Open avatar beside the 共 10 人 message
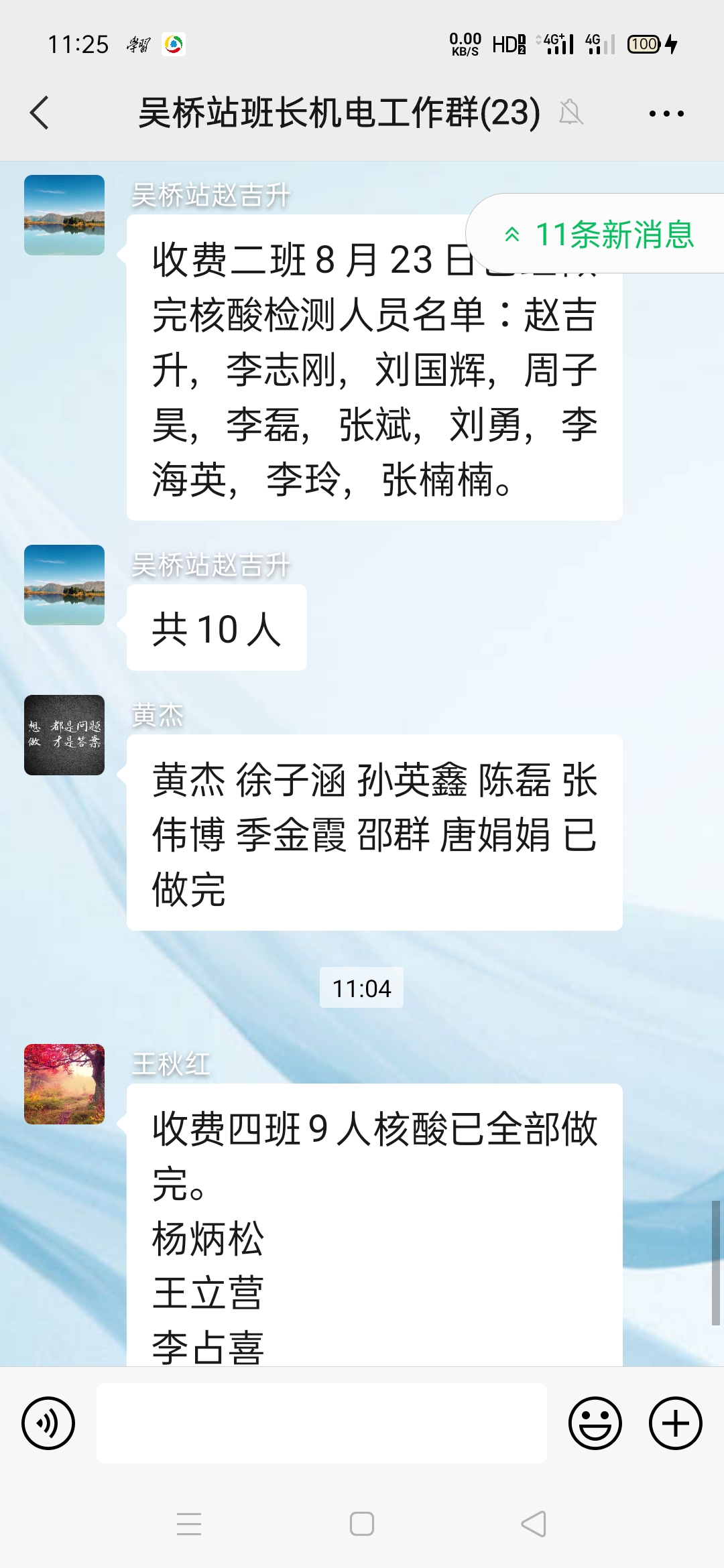 [64, 585]
